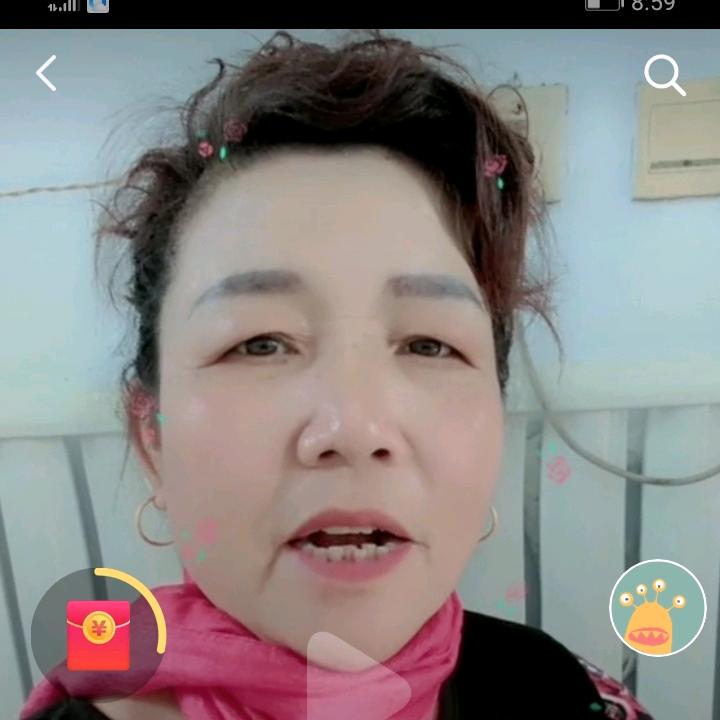Open the red envelope reward
The width and height of the screenshot is (720, 720).
98,634
